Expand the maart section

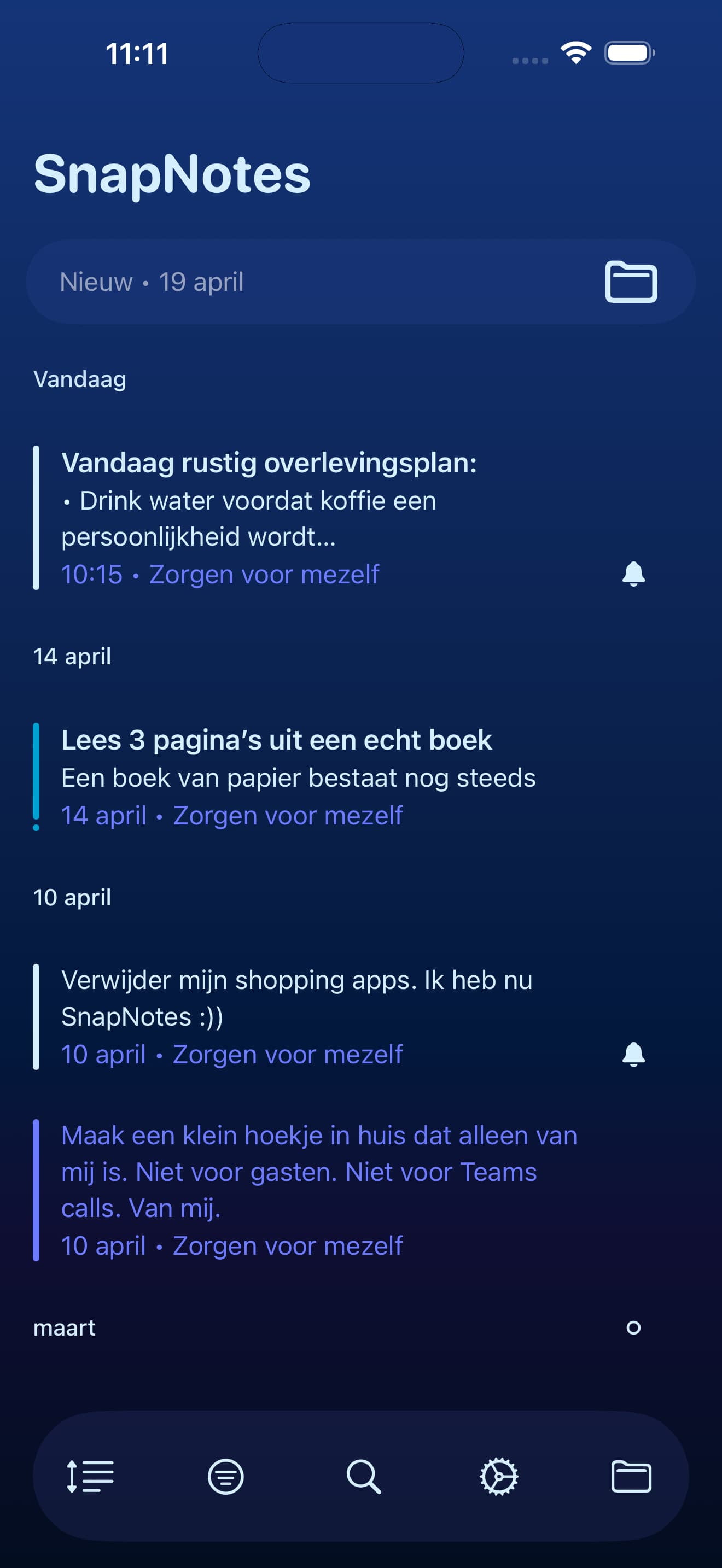point(633,1327)
